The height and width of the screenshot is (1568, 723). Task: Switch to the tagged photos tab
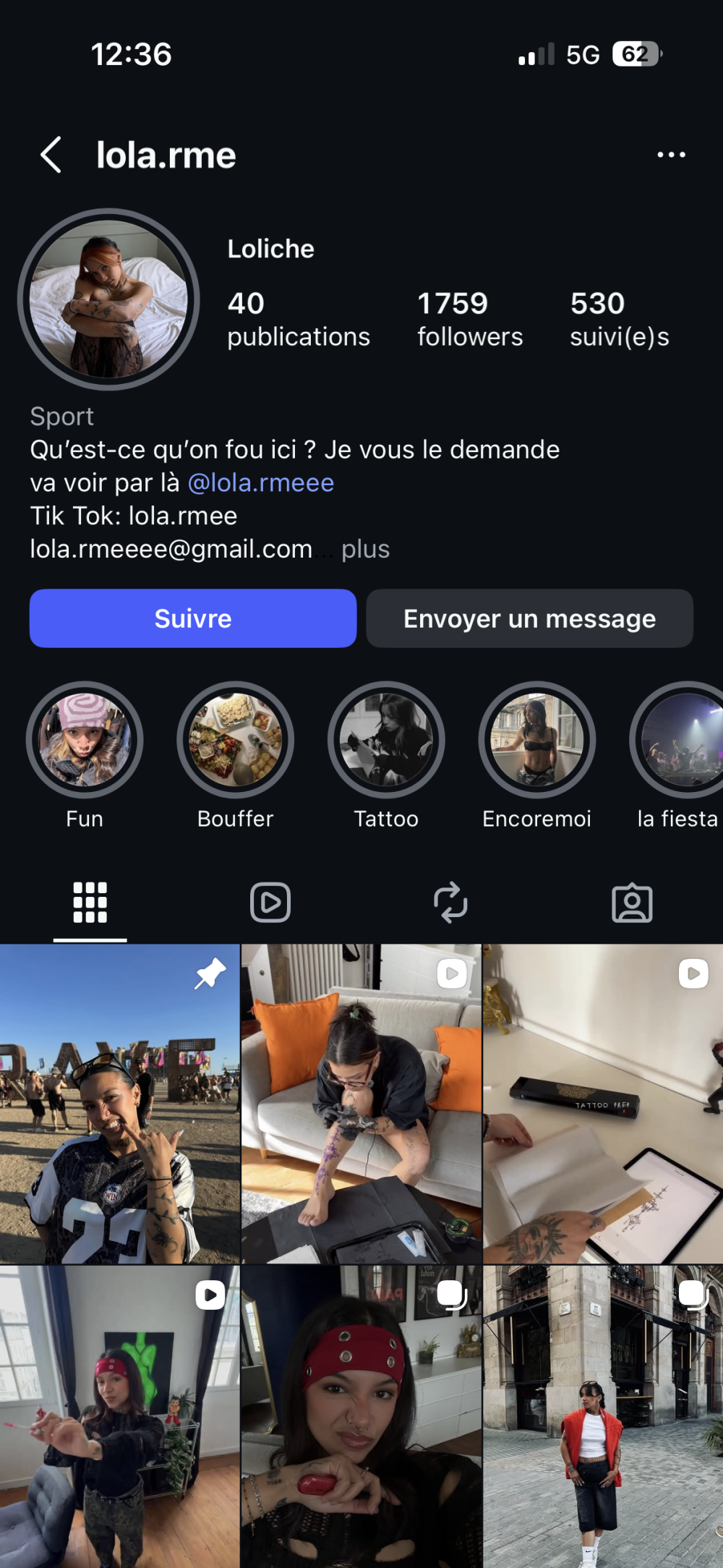(632, 903)
